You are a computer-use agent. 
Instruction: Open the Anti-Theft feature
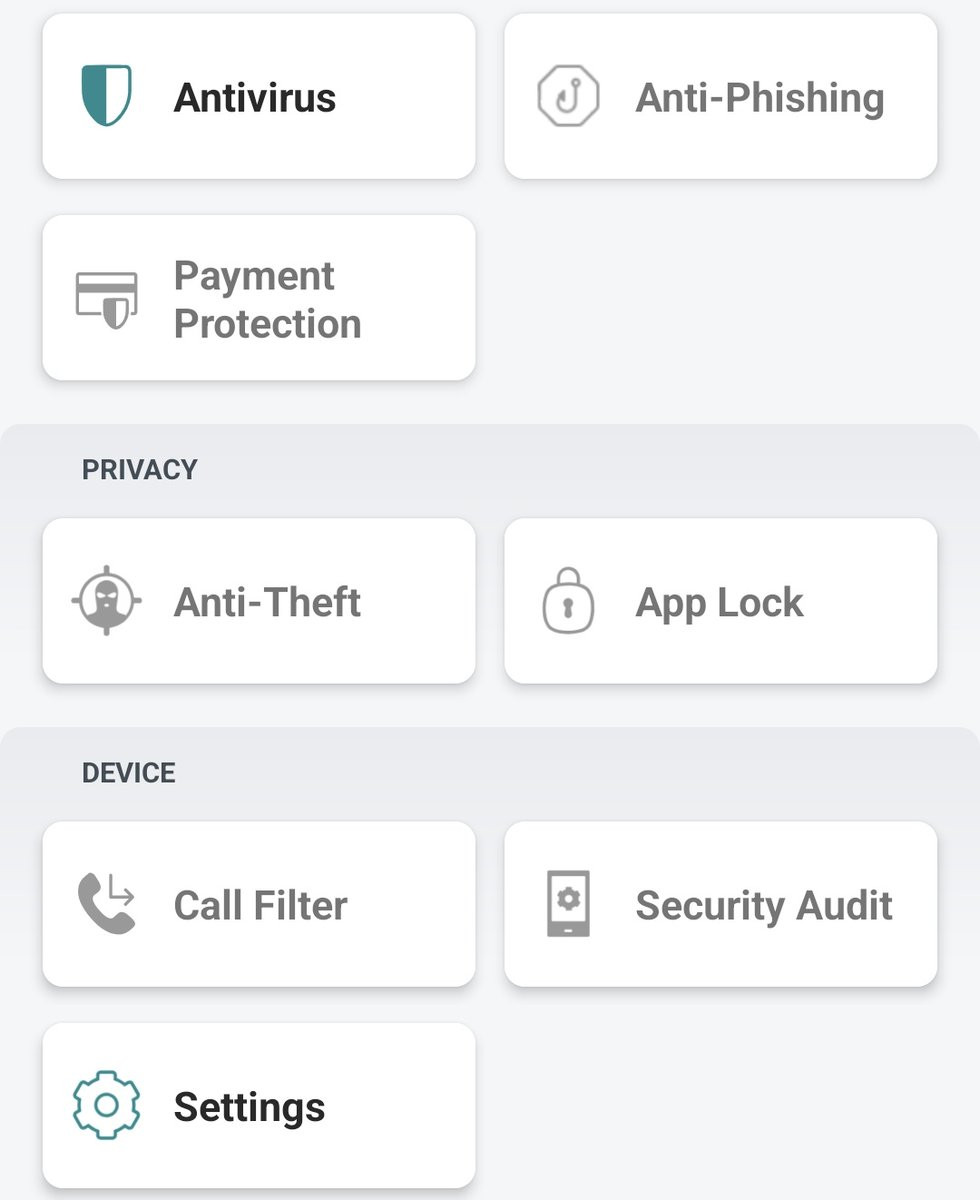[x=258, y=601]
